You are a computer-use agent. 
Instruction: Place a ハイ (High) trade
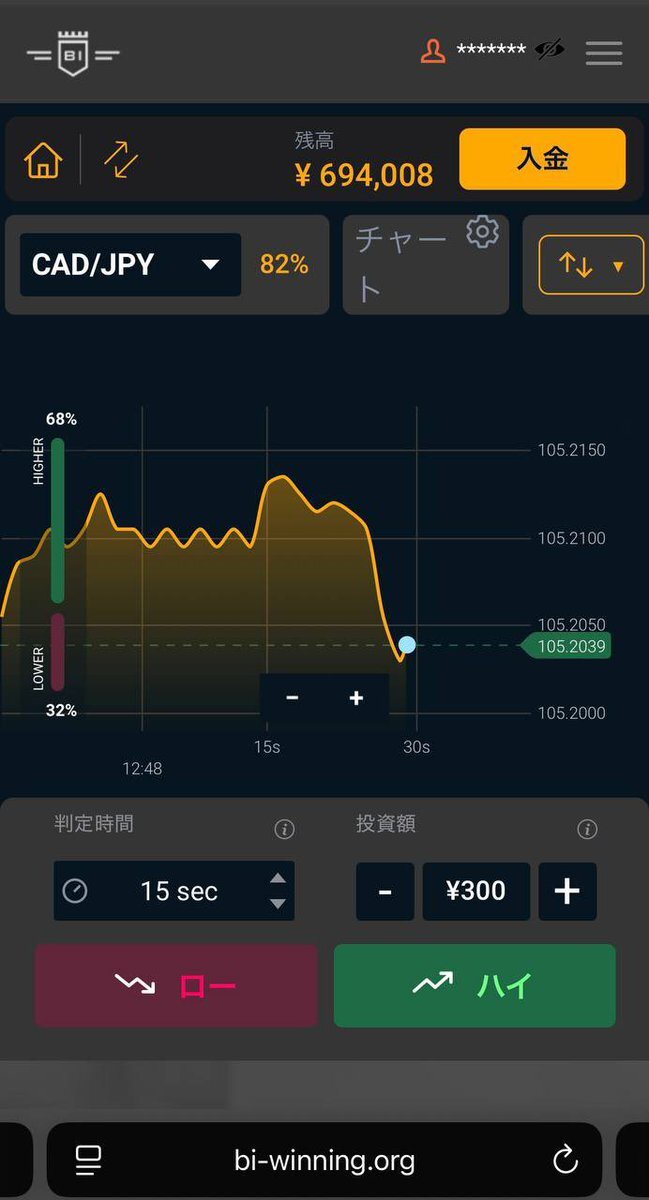[x=475, y=986]
